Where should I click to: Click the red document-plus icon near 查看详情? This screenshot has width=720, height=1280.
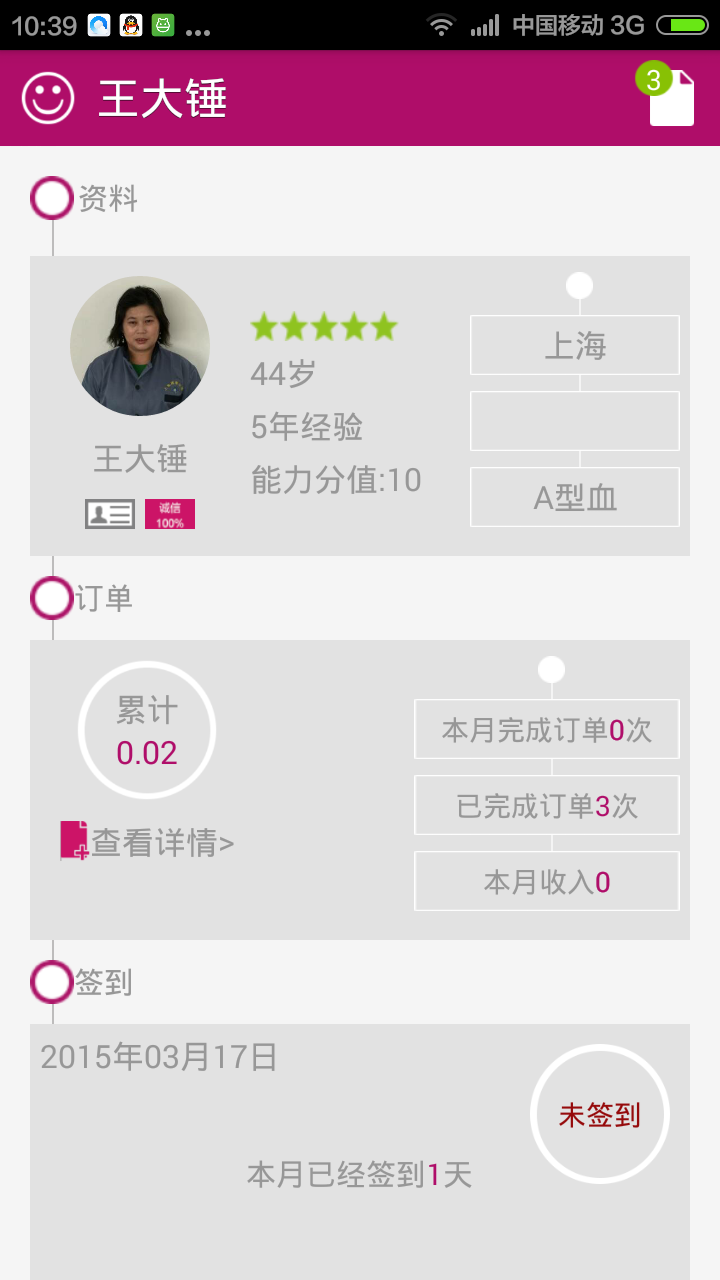72,843
